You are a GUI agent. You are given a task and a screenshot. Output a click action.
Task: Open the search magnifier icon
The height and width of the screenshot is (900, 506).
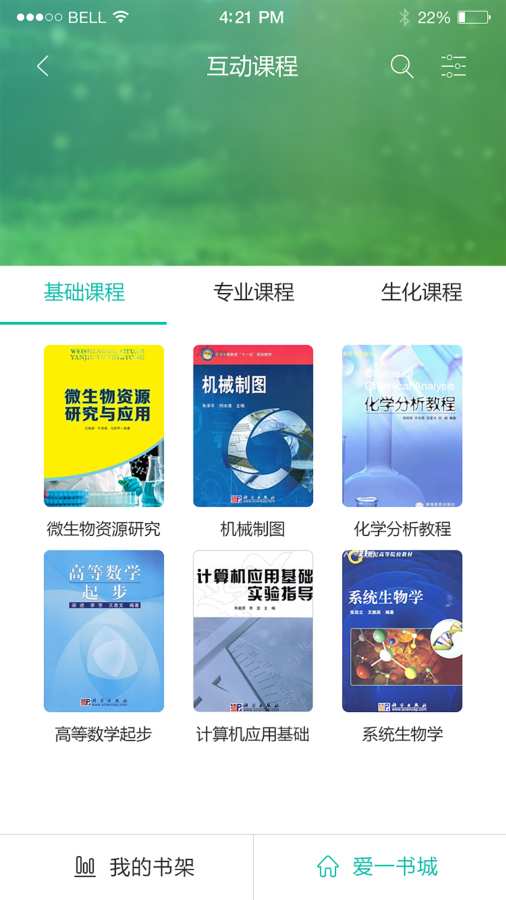[402, 67]
